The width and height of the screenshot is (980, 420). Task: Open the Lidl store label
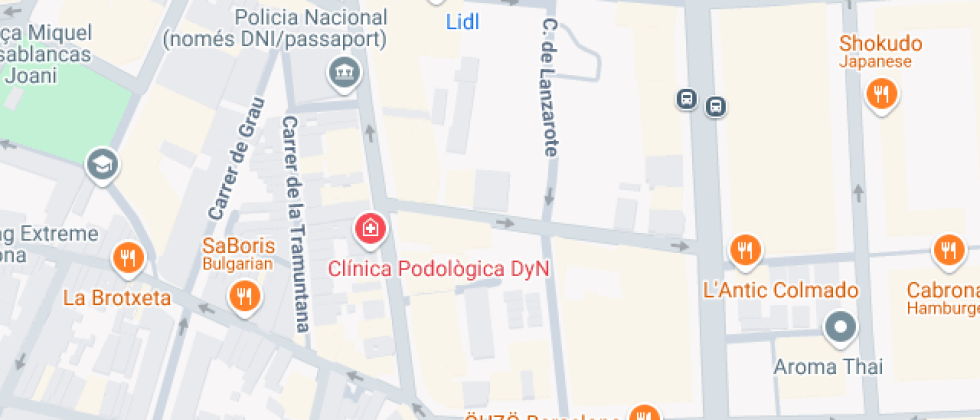tap(462, 20)
